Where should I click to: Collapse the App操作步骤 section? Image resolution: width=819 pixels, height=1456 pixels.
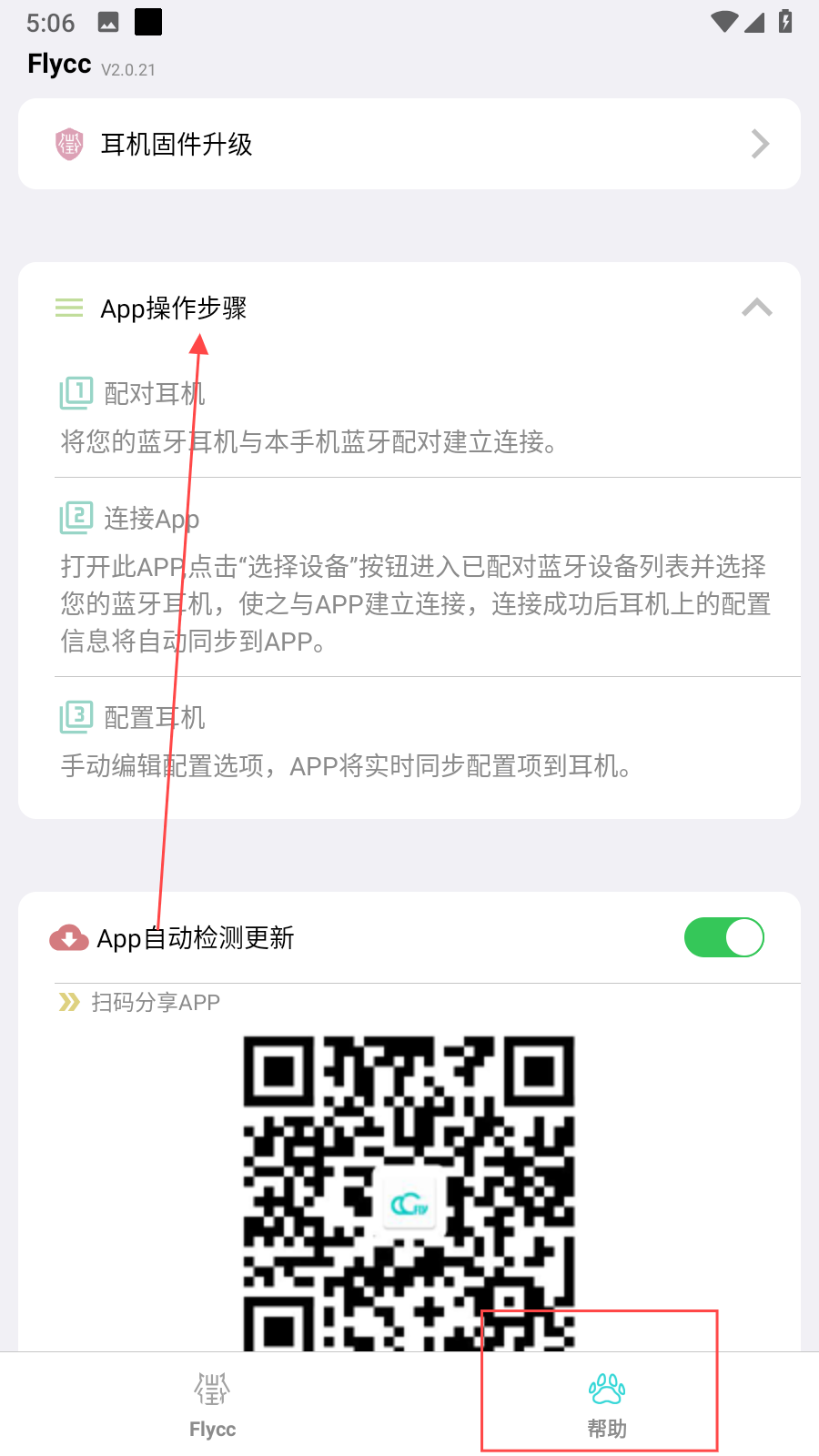pyautogui.click(x=756, y=308)
